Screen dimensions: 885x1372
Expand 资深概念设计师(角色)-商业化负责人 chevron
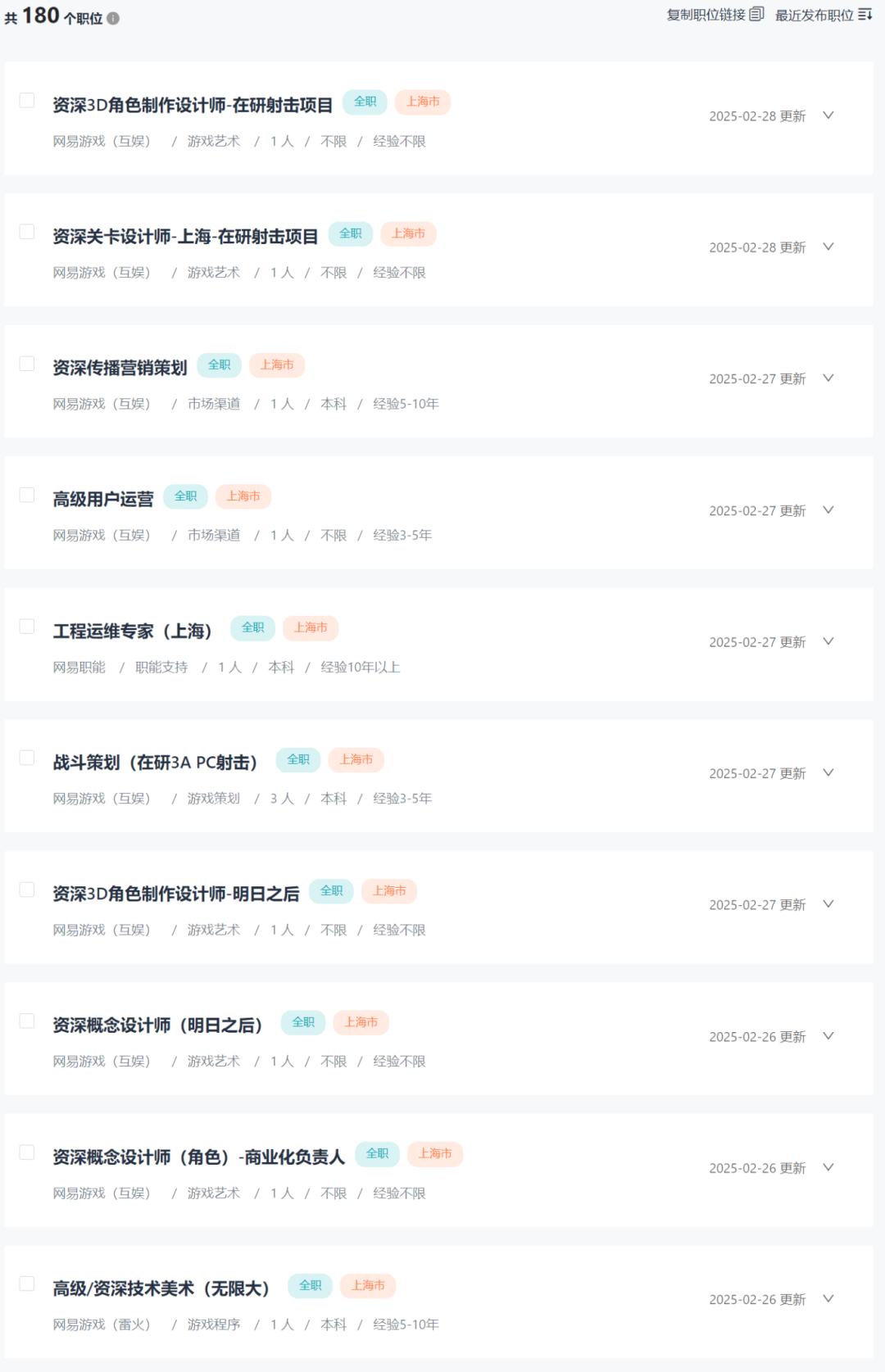pos(828,1167)
